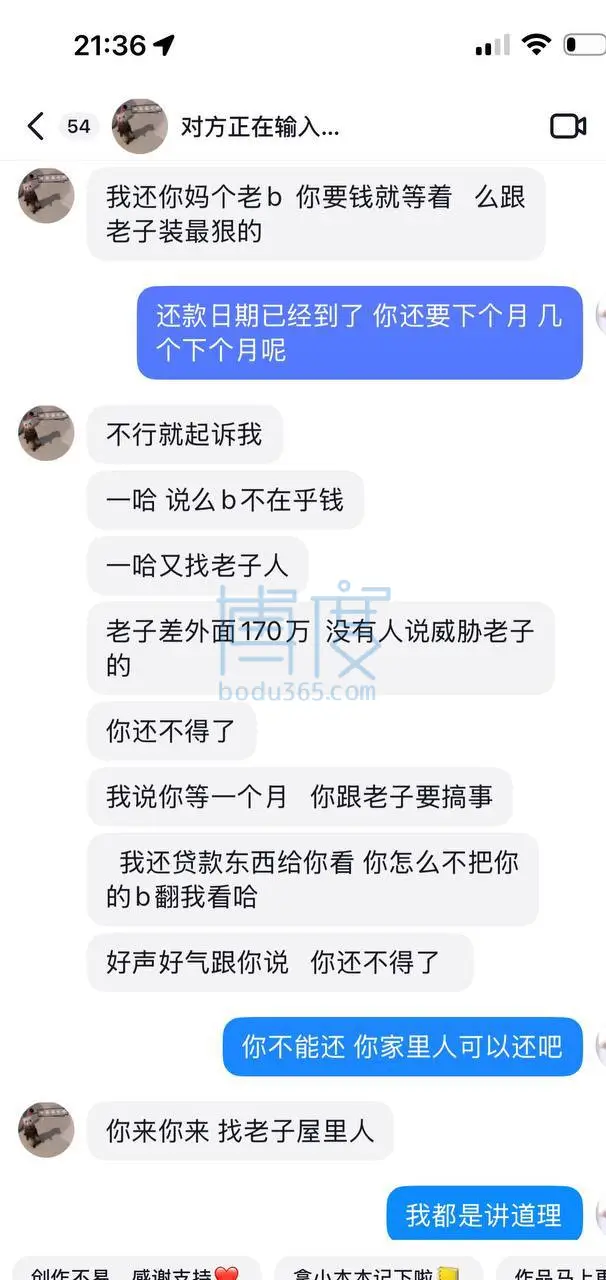
Task: Tap the sender avatar beside 不行就起诉我
Action: coord(46,433)
